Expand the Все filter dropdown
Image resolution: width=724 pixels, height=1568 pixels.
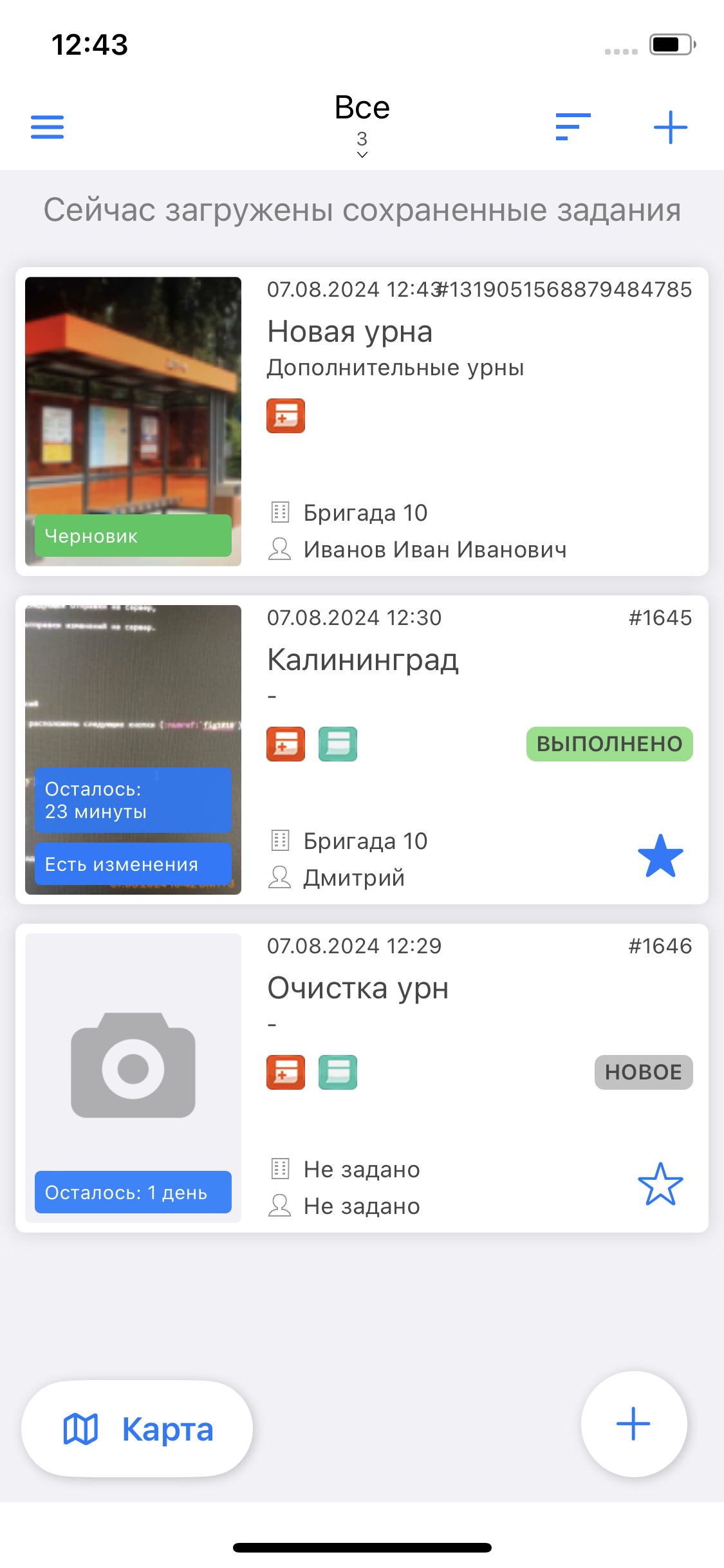(x=362, y=125)
